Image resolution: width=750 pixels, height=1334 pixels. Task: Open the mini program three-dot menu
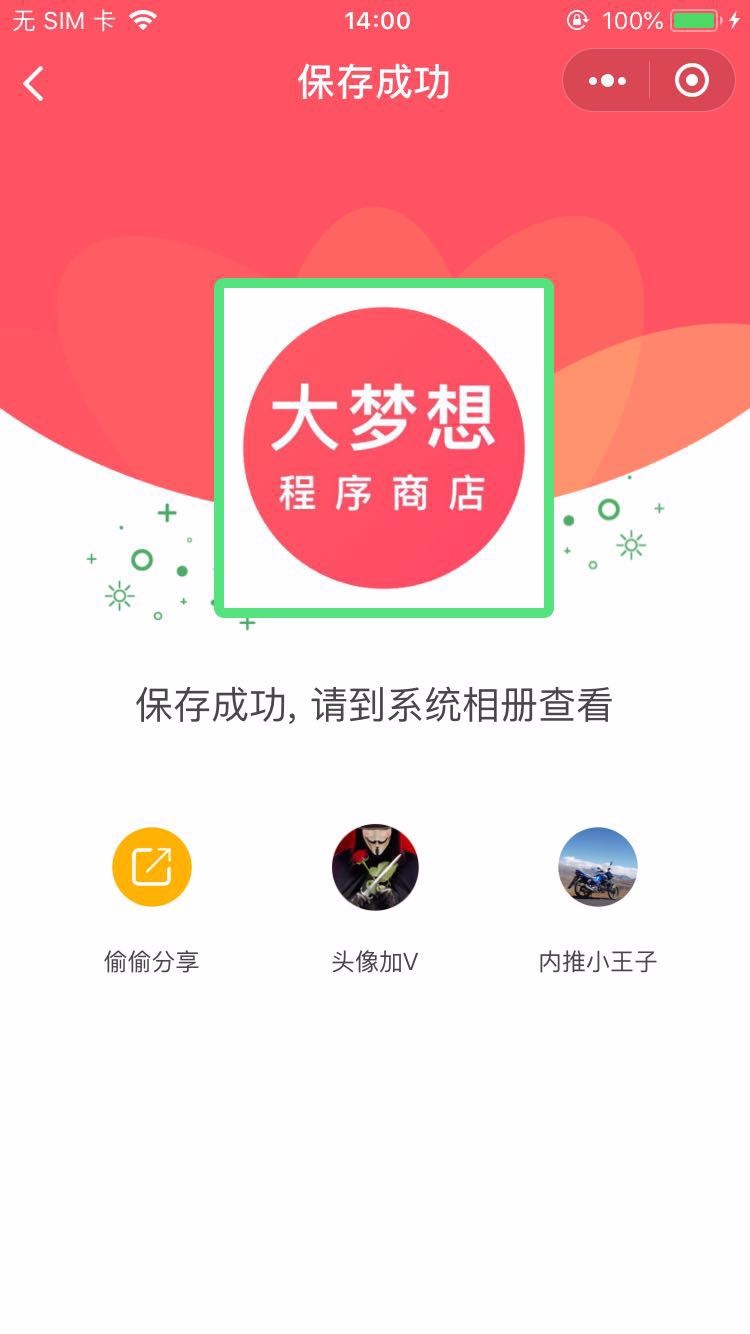pyautogui.click(x=607, y=81)
